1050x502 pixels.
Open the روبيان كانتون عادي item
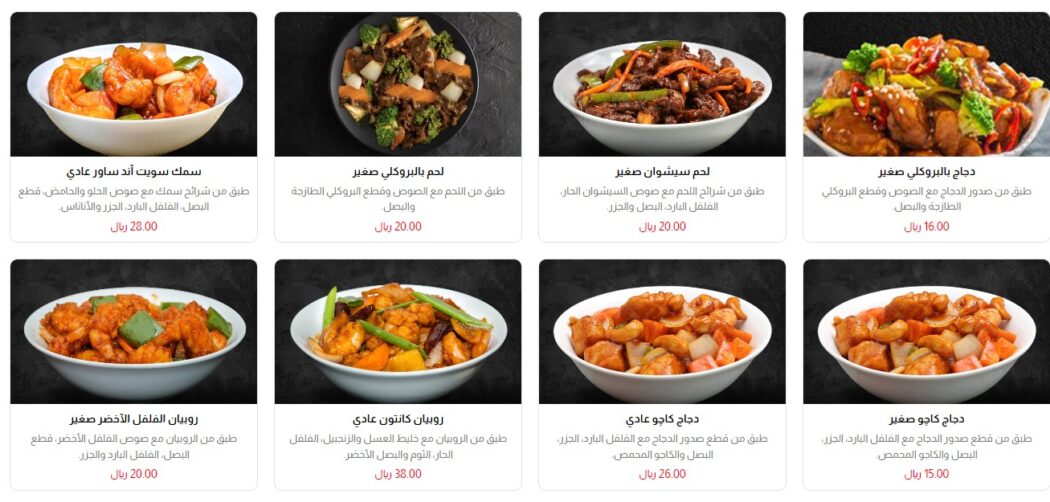pyautogui.click(x=398, y=419)
